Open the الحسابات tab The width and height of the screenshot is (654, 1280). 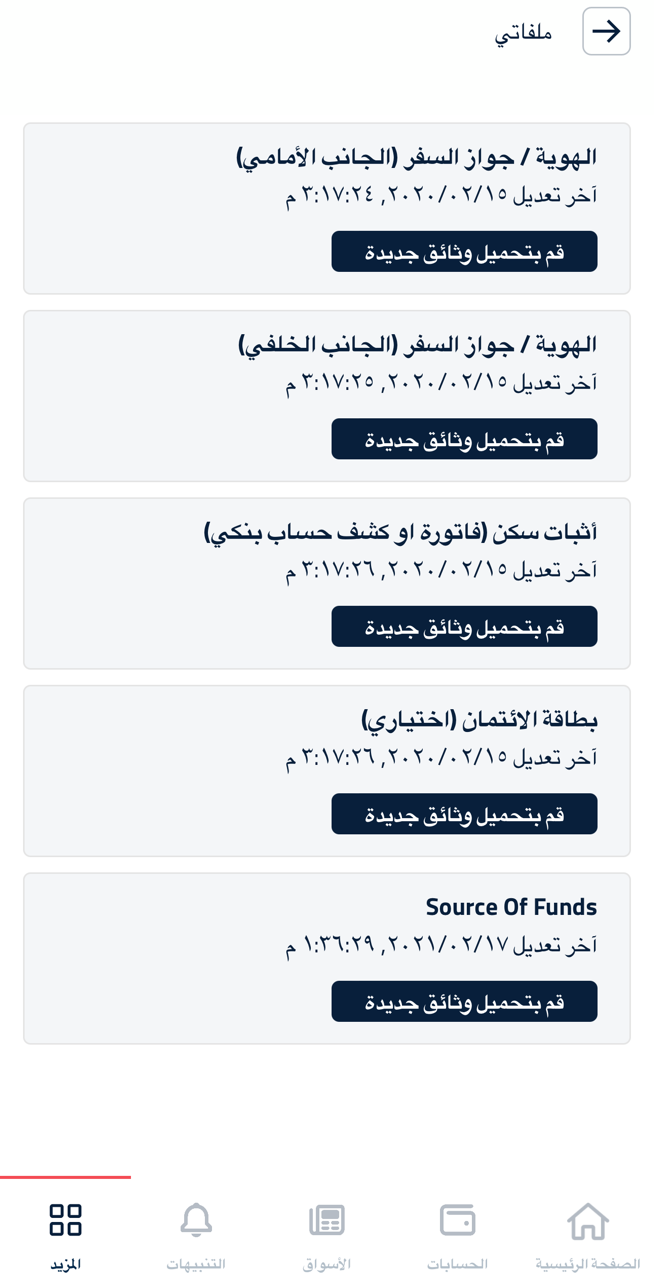457,1236
